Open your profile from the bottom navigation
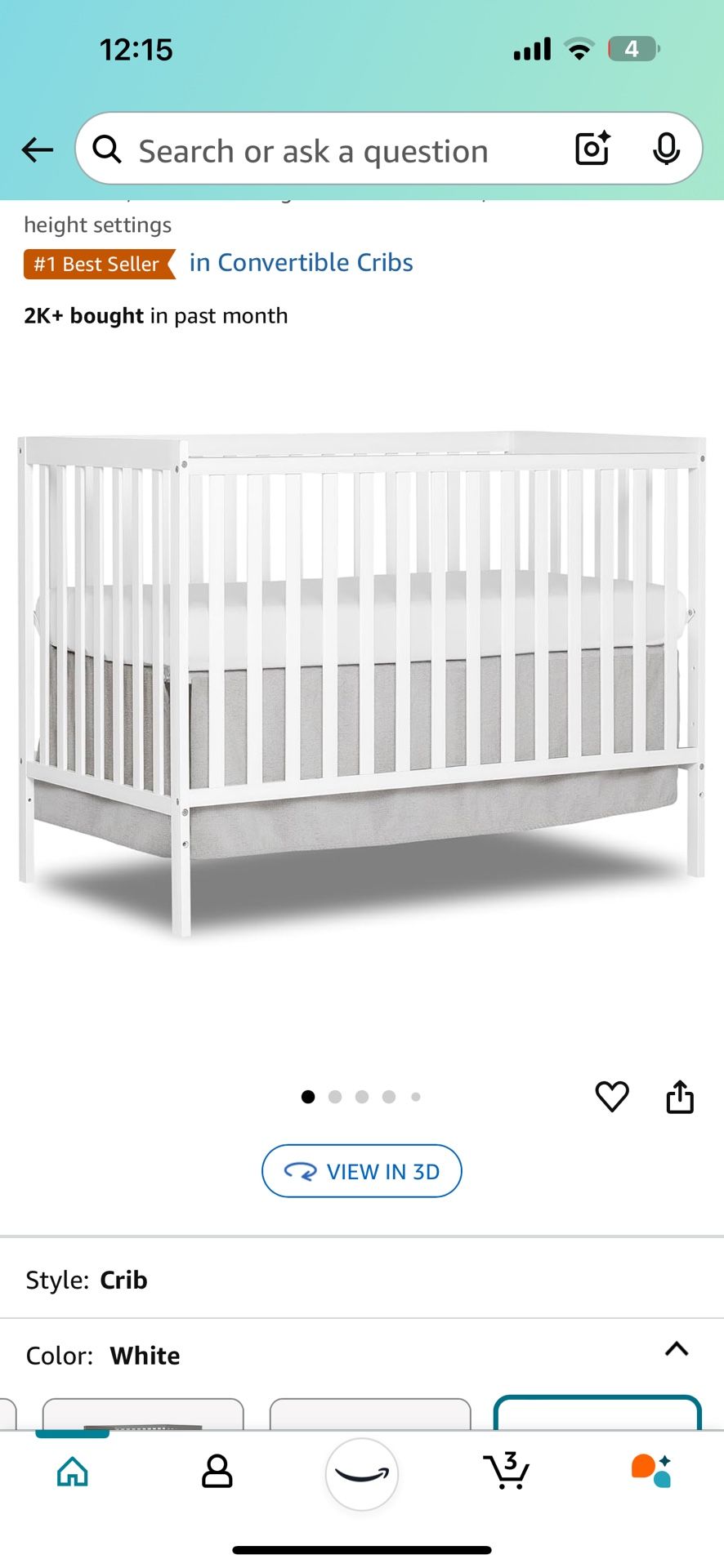The height and width of the screenshot is (1568, 724). tap(217, 1470)
